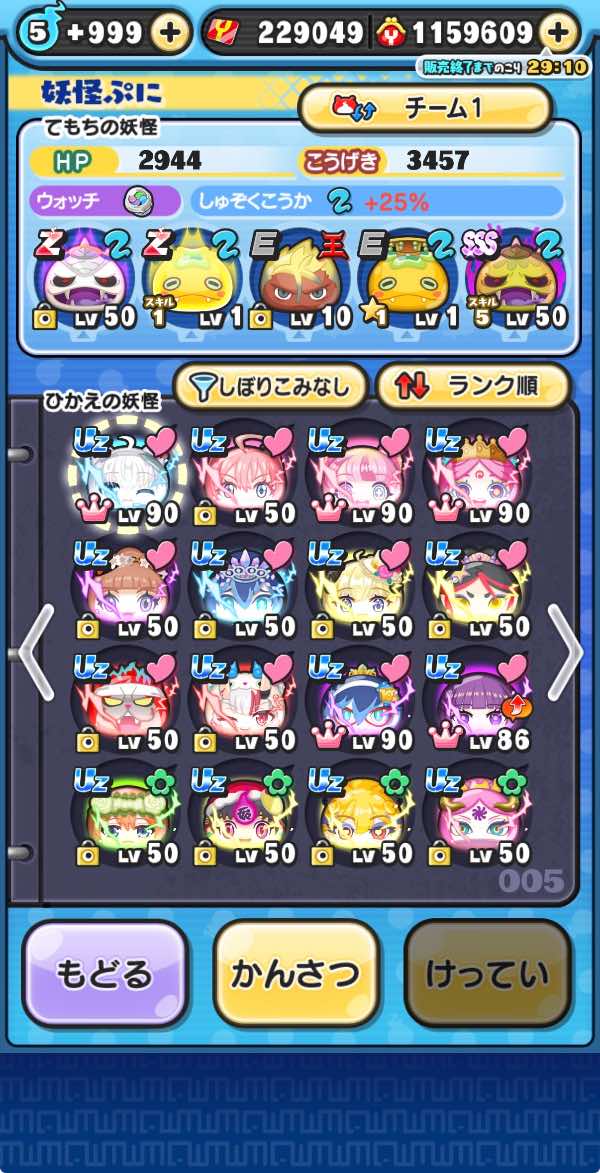600x1173 pixels.
Task: Tap the plus button beside +999 stamina
Action: tap(171, 33)
